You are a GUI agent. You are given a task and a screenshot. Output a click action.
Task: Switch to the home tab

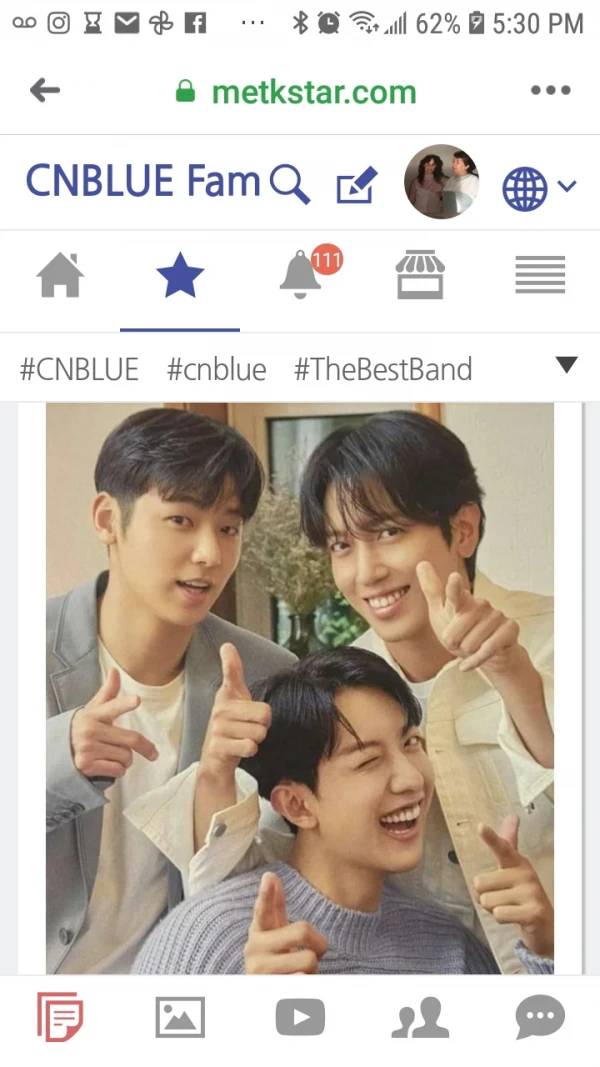tap(60, 275)
